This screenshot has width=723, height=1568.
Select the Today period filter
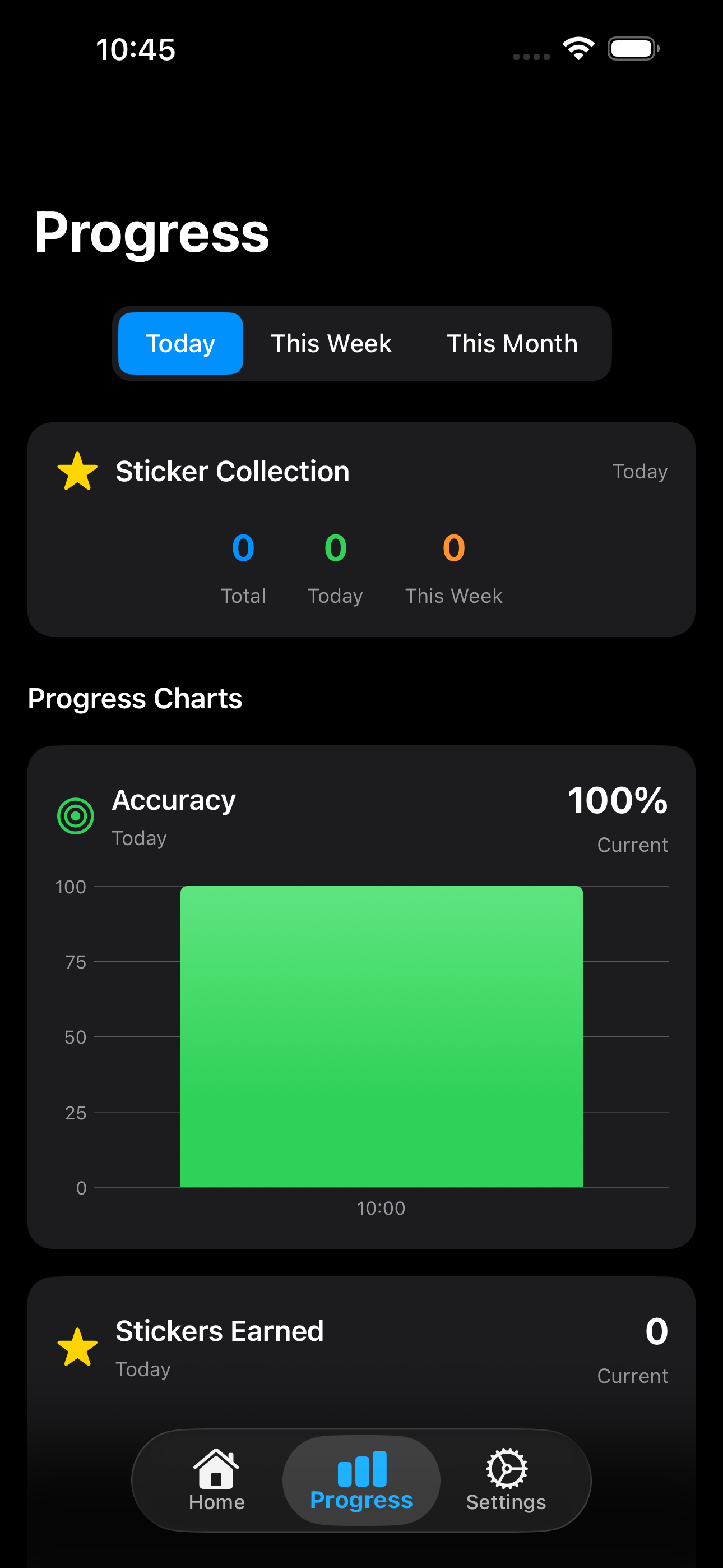point(180,343)
